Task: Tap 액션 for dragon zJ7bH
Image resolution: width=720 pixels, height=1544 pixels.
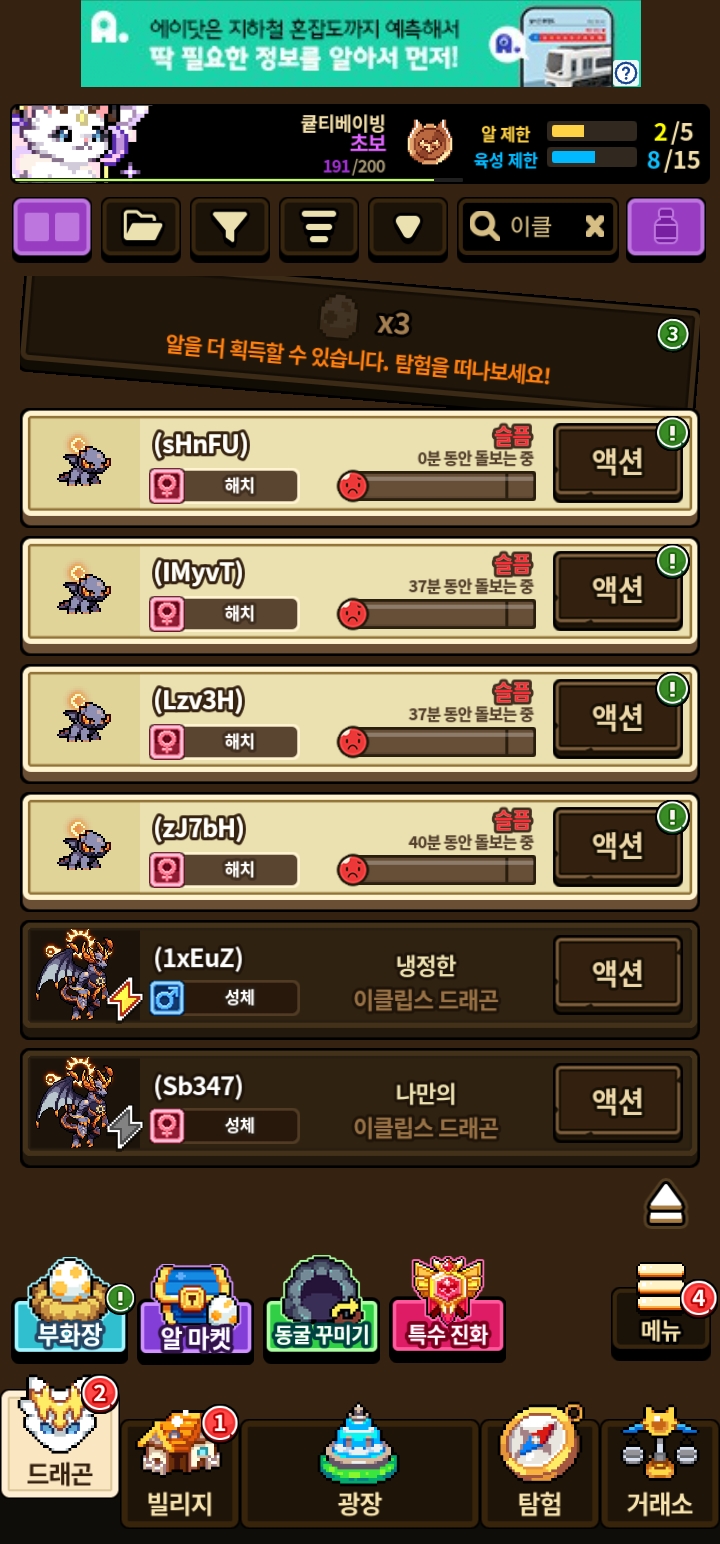Action: click(618, 846)
